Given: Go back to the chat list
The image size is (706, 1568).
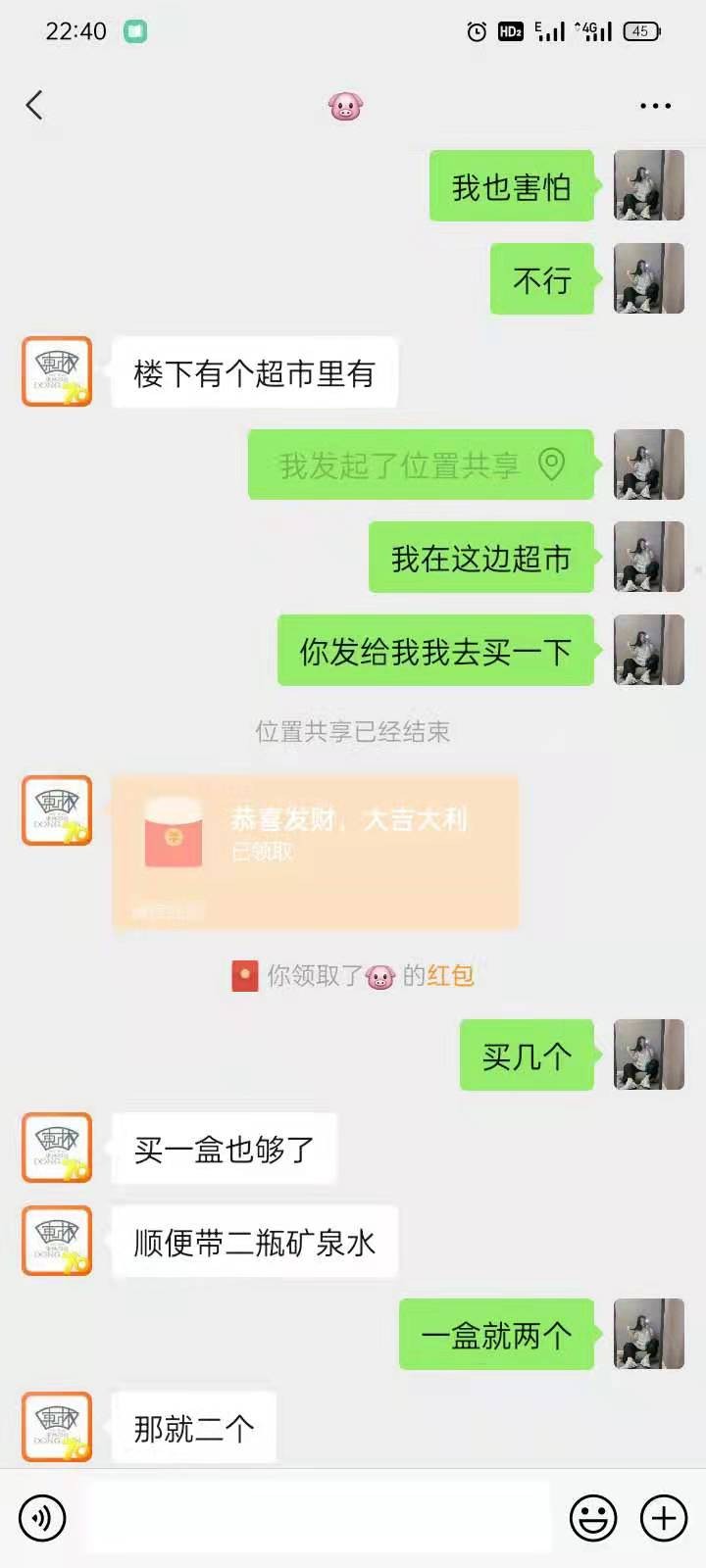Looking at the screenshot, I should point(35,105).
